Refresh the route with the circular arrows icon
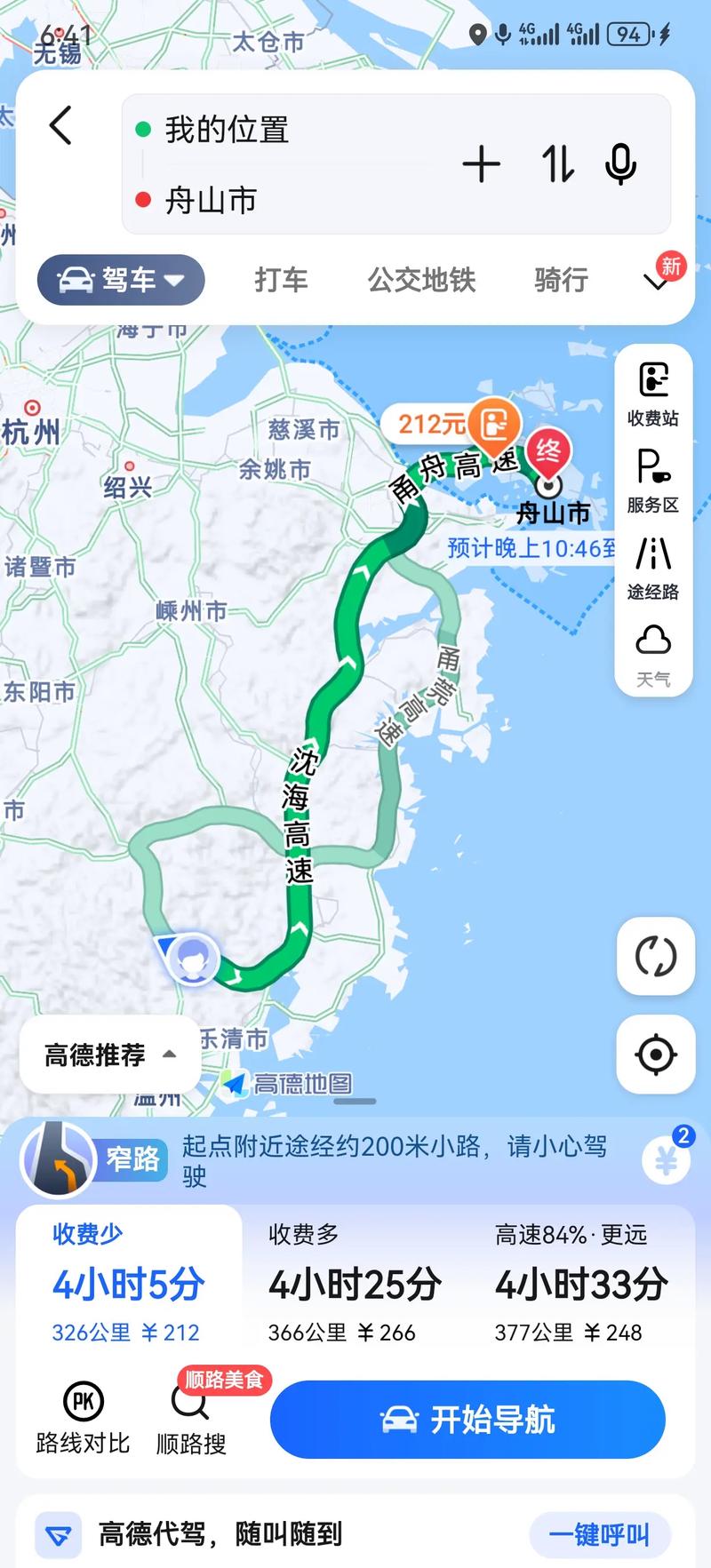This screenshot has width=711, height=1568. tap(655, 957)
